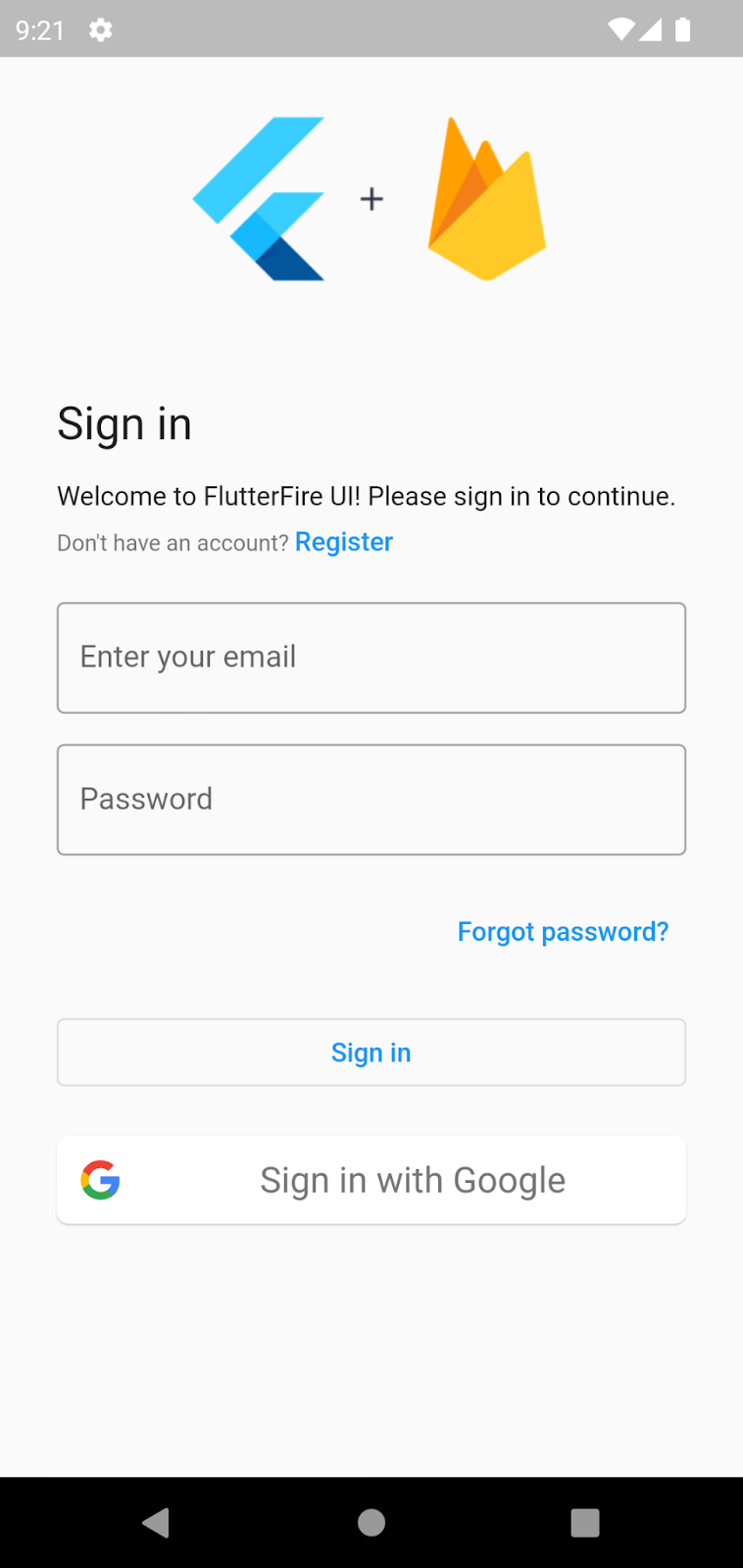Tap the Password field
The height and width of the screenshot is (1568, 743).
tap(371, 800)
